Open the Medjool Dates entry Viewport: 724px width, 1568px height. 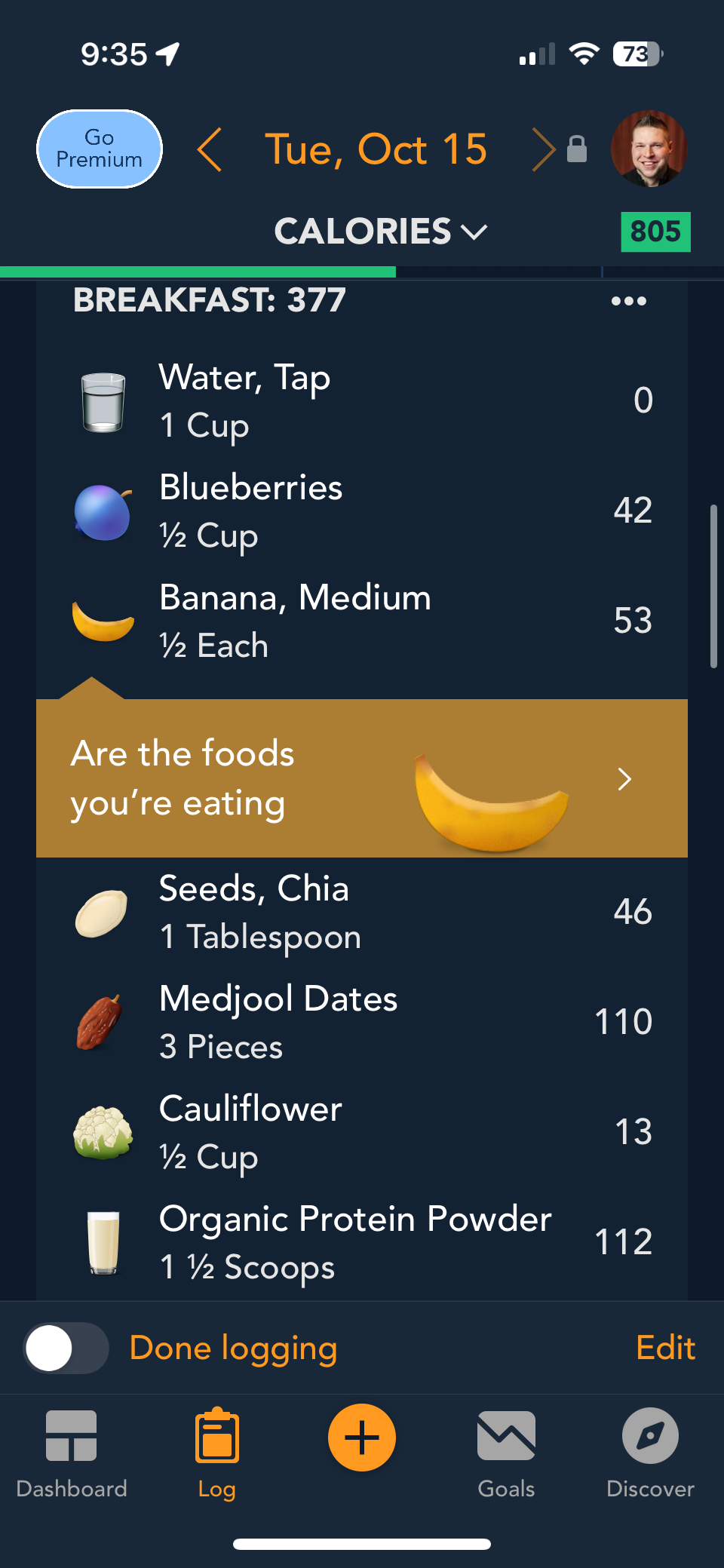(x=362, y=1023)
